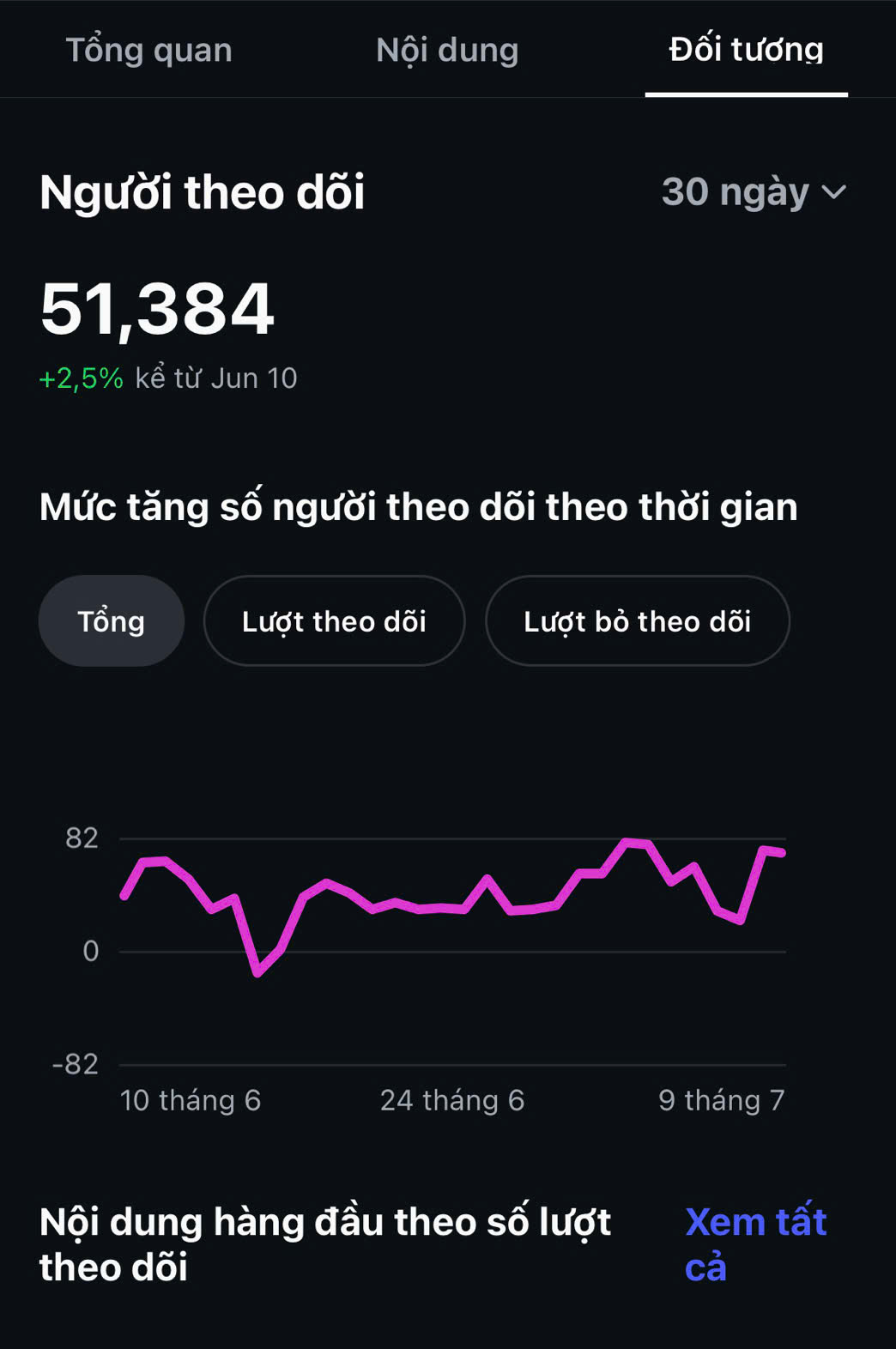This screenshot has width=896, height=1349.
Task: Open the Xem tất cả link
Action: pyautogui.click(x=755, y=1243)
